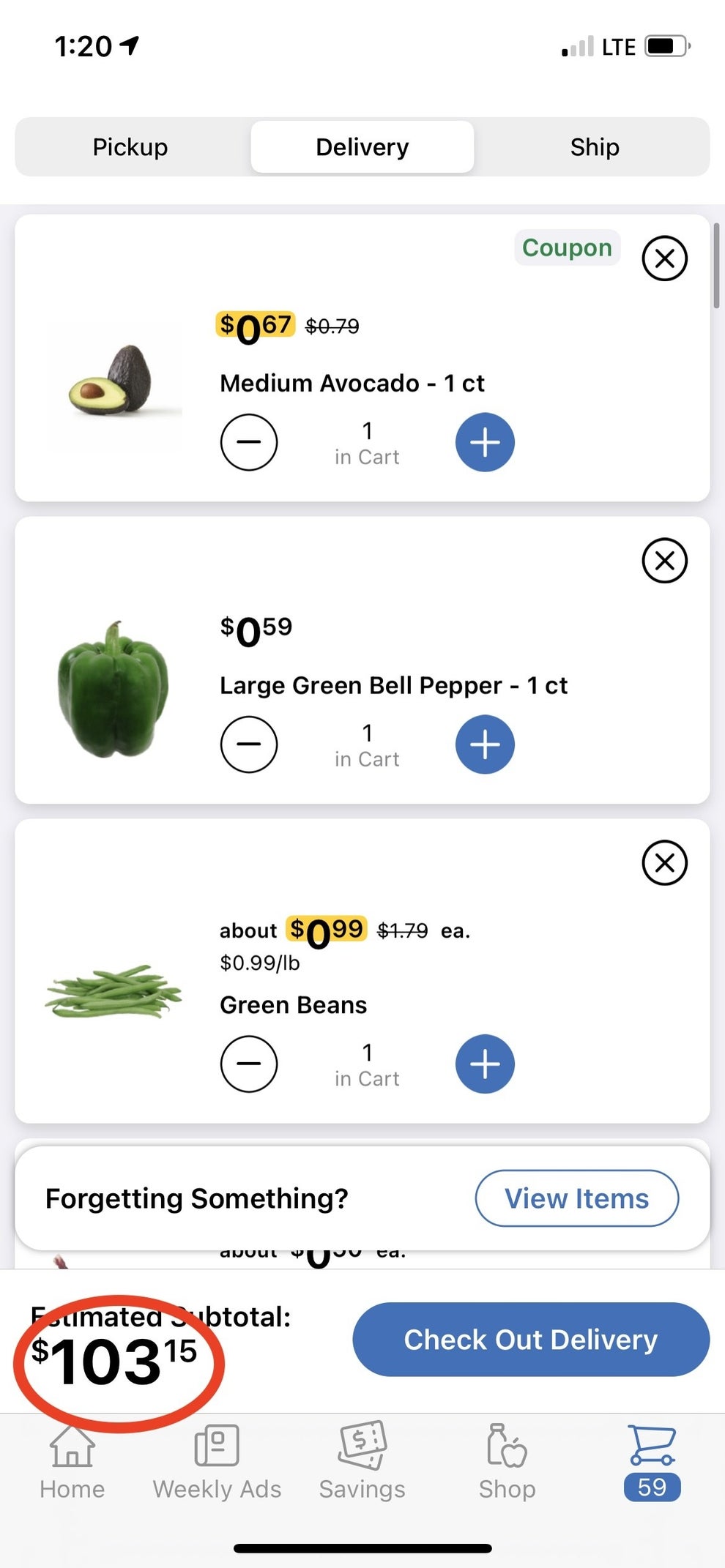
Task: Decrease Large Green Bell Pepper quantity
Action: 249,744
